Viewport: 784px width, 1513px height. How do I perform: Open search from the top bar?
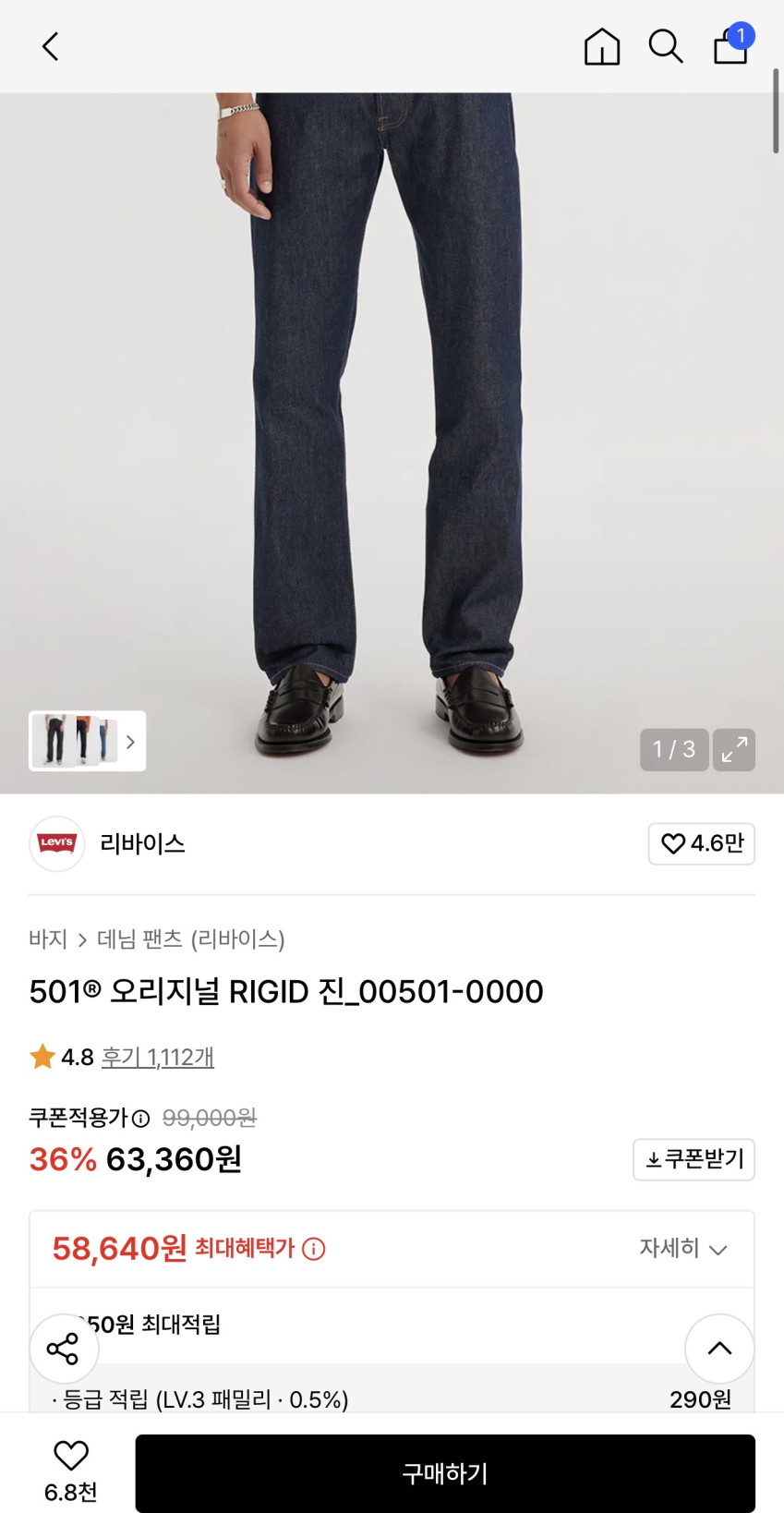(665, 46)
